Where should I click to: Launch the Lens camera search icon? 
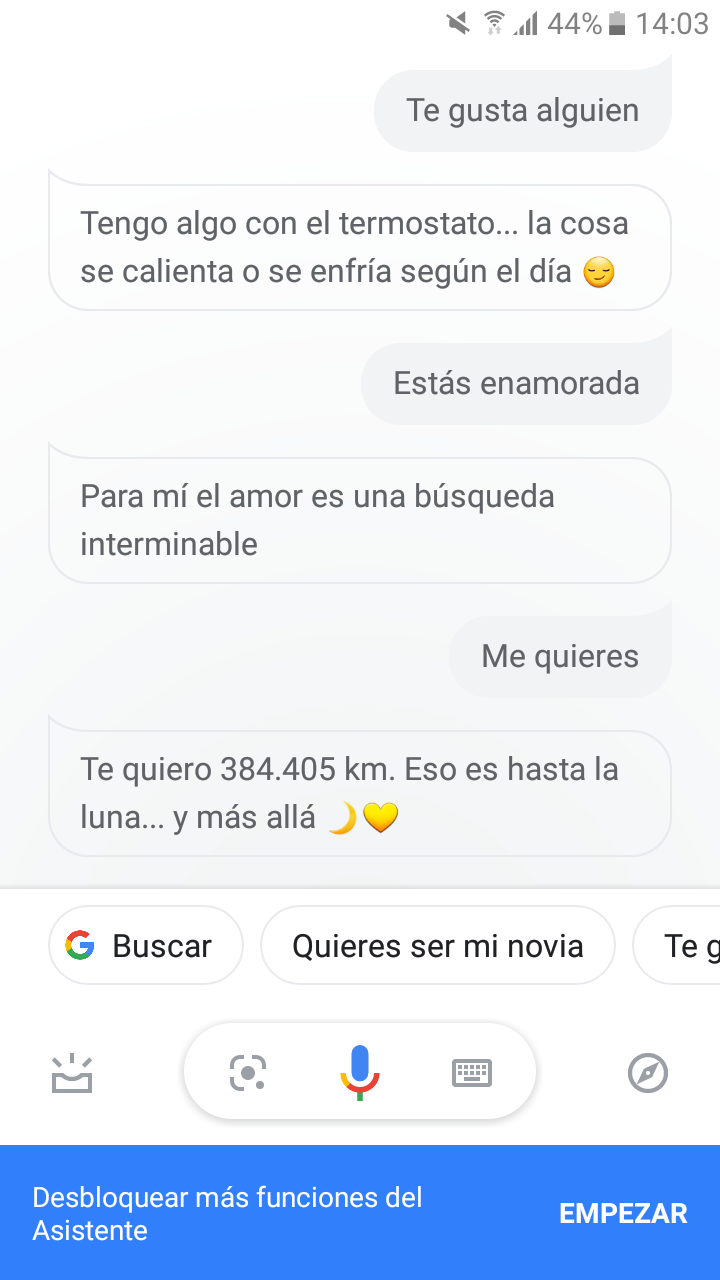[248, 1074]
